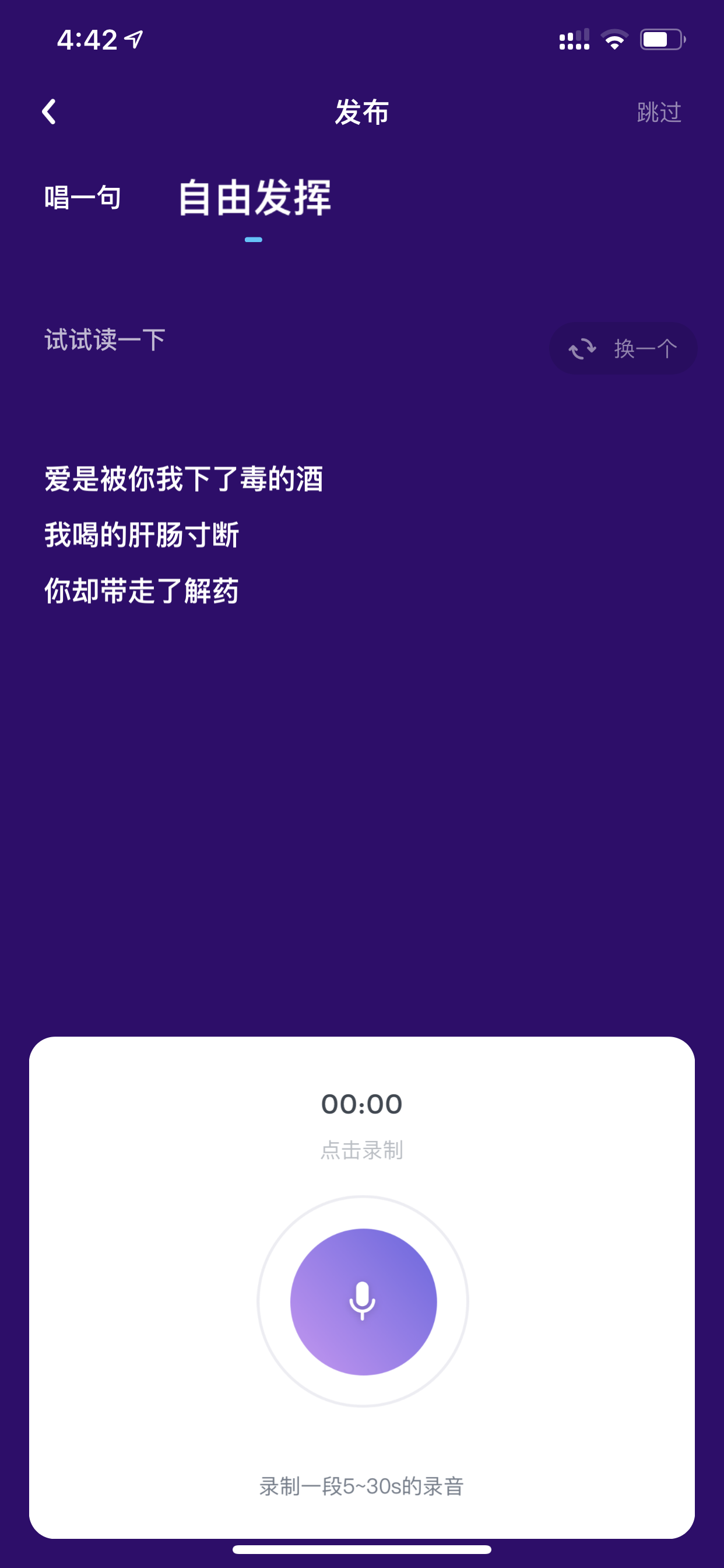Screen dimensions: 724x1568
Task: Tap 换一个 to change the text
Action: click(x=623, y=348)
